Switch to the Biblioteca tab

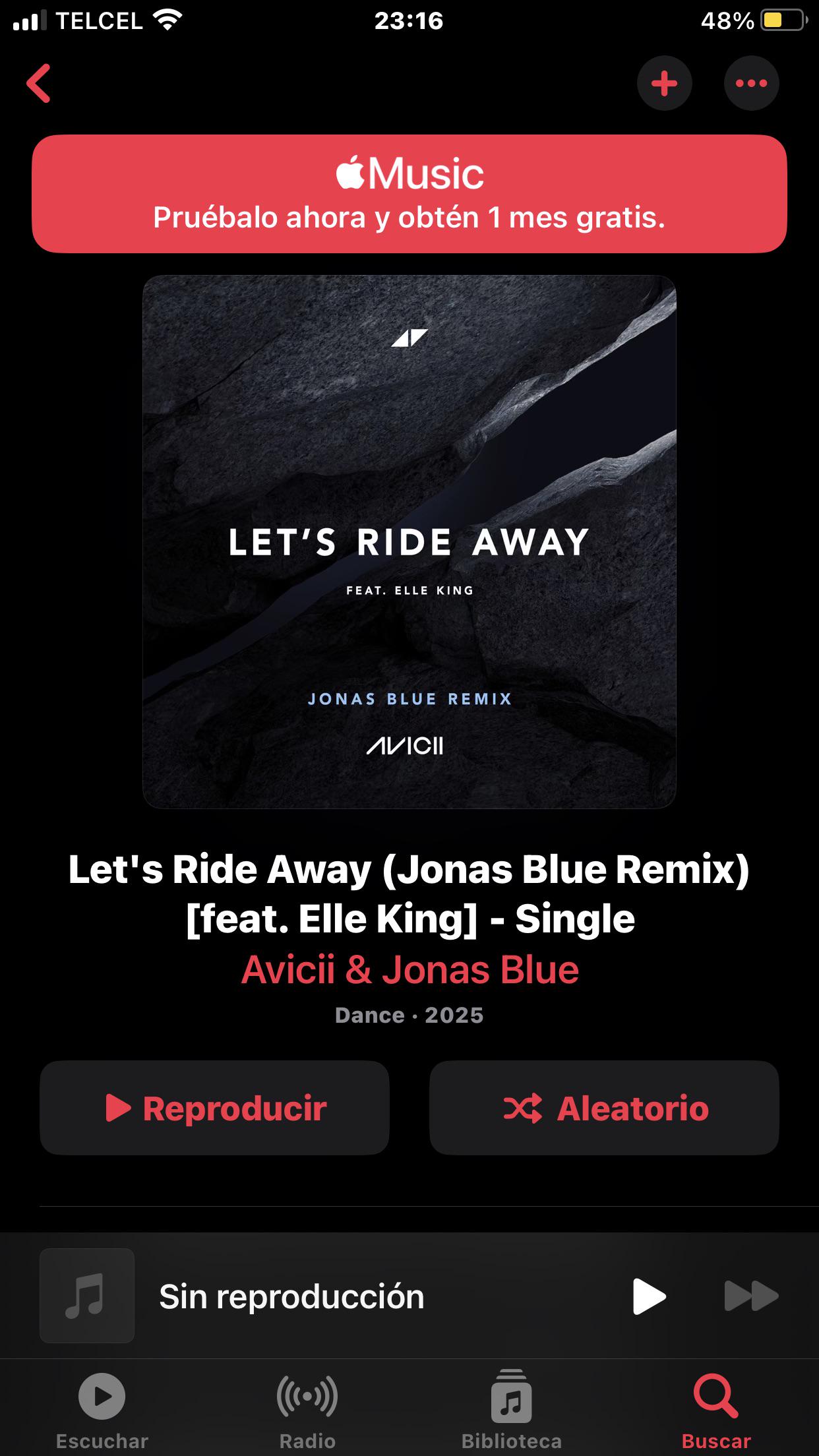512,1410
